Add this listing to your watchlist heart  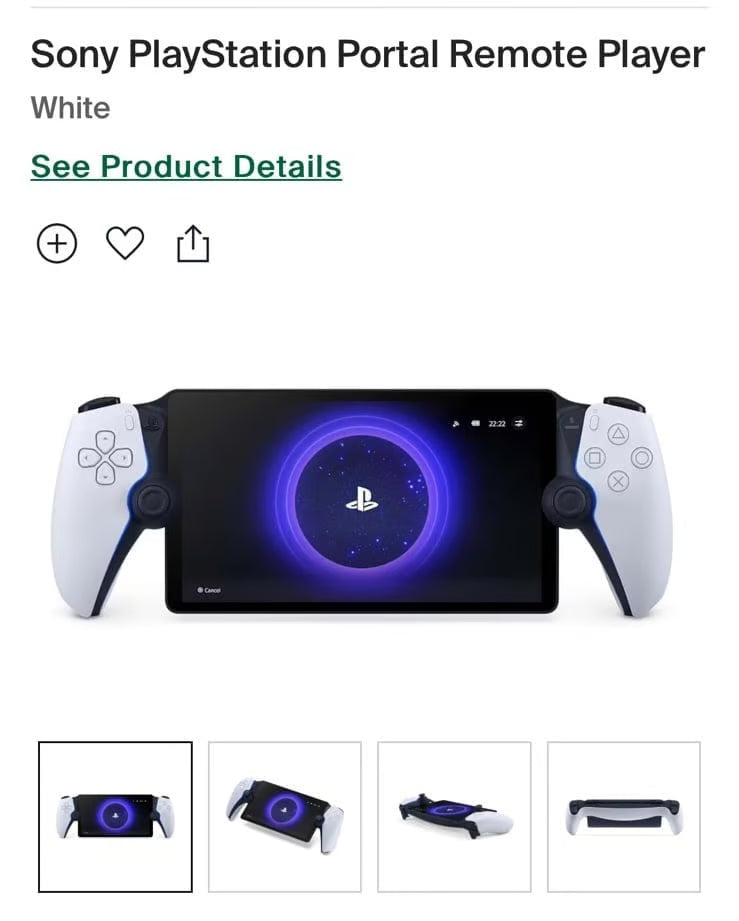[x=124, y=242]
